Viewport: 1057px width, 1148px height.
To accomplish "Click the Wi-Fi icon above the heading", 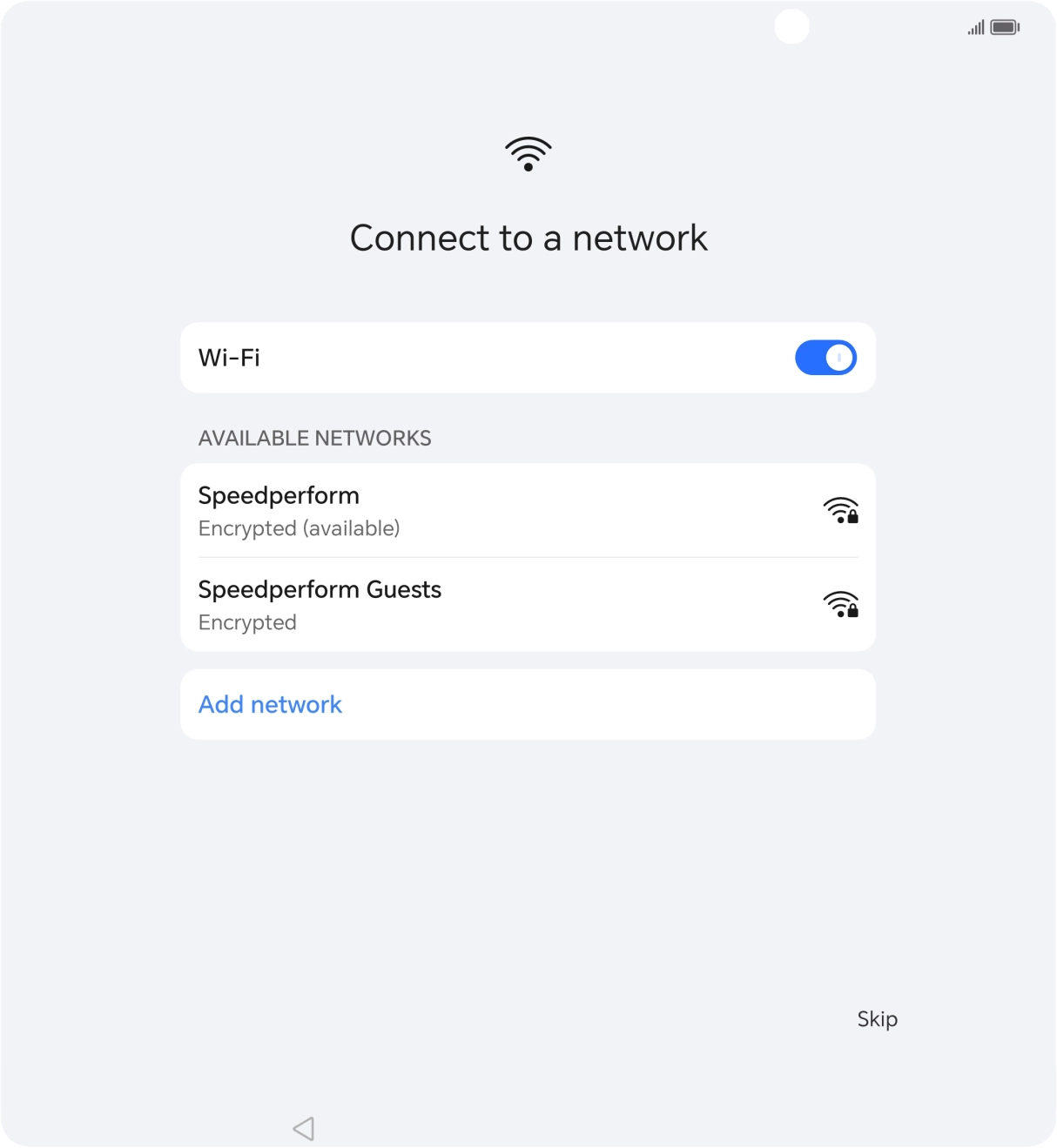I will tap(528, 154).
